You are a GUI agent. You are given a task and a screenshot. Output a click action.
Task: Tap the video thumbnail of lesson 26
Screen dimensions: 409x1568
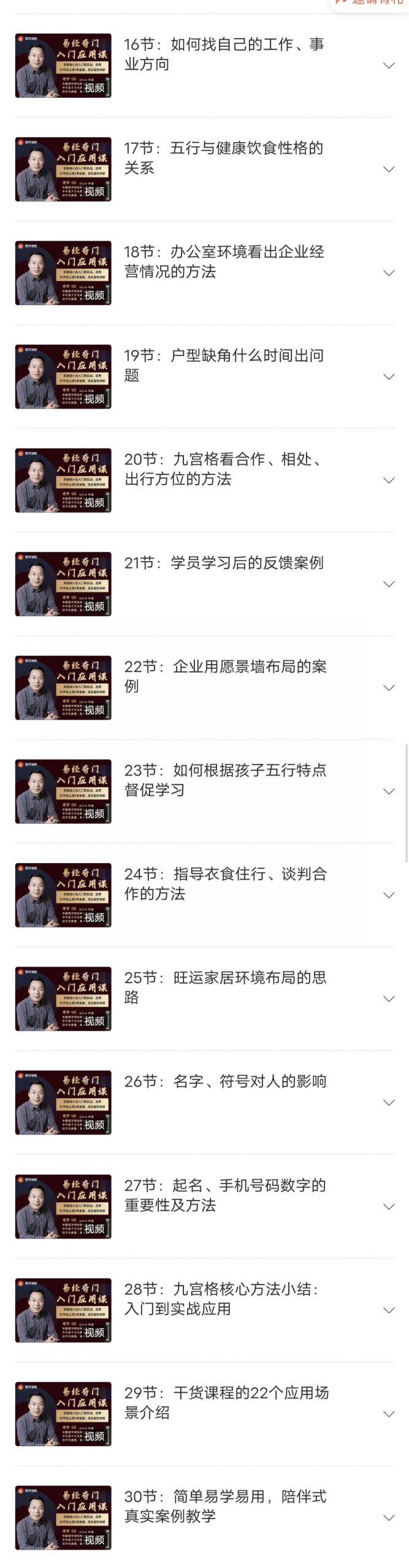pos(63,1102)
